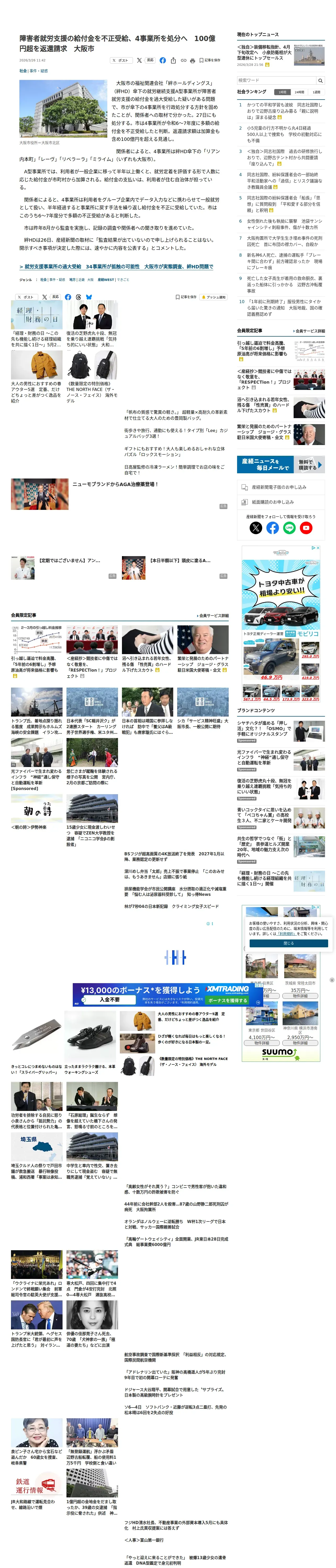The height and width of the screenshot is (1568, 336).
Task: Open the 検索ワード search field
Action: (276, 80)
